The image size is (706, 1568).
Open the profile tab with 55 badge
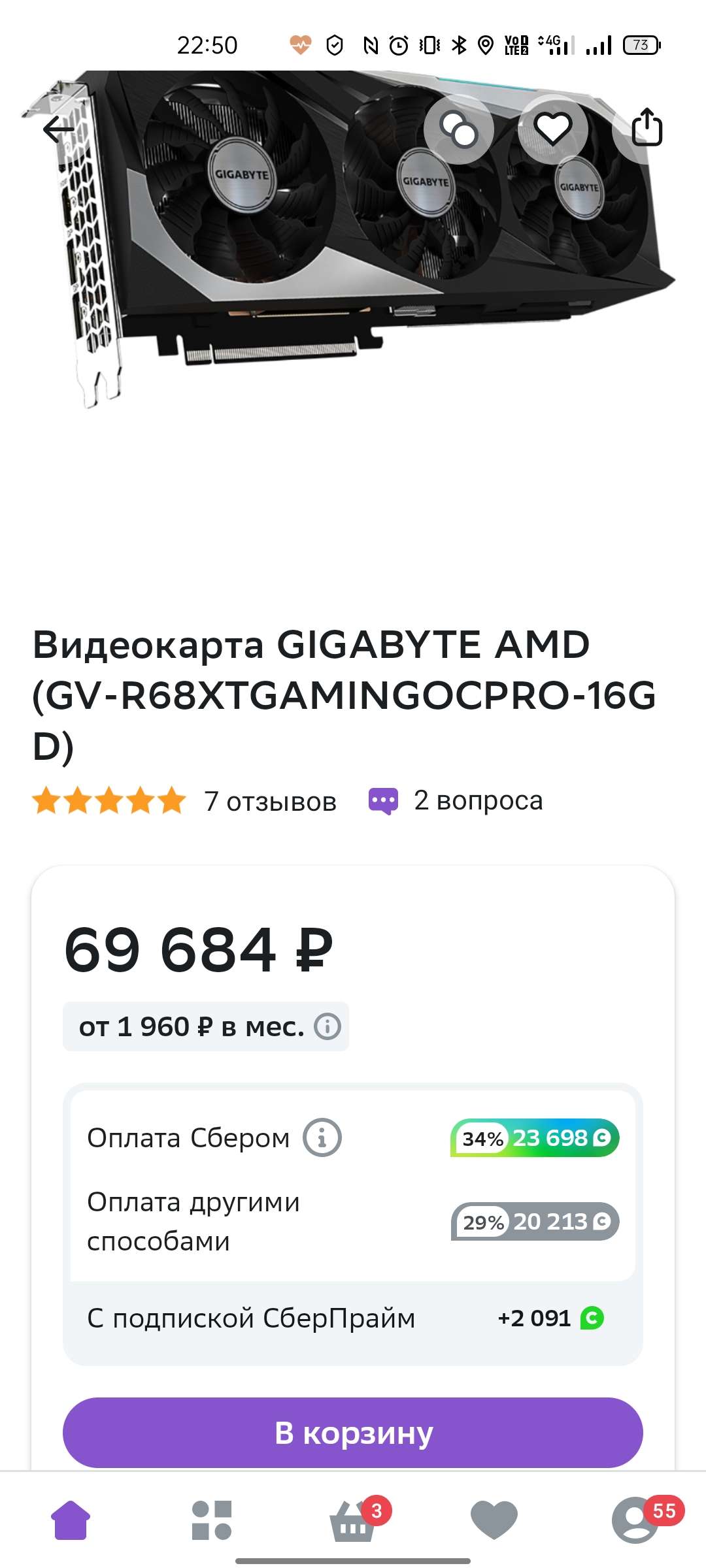[x=635, y=1520]
